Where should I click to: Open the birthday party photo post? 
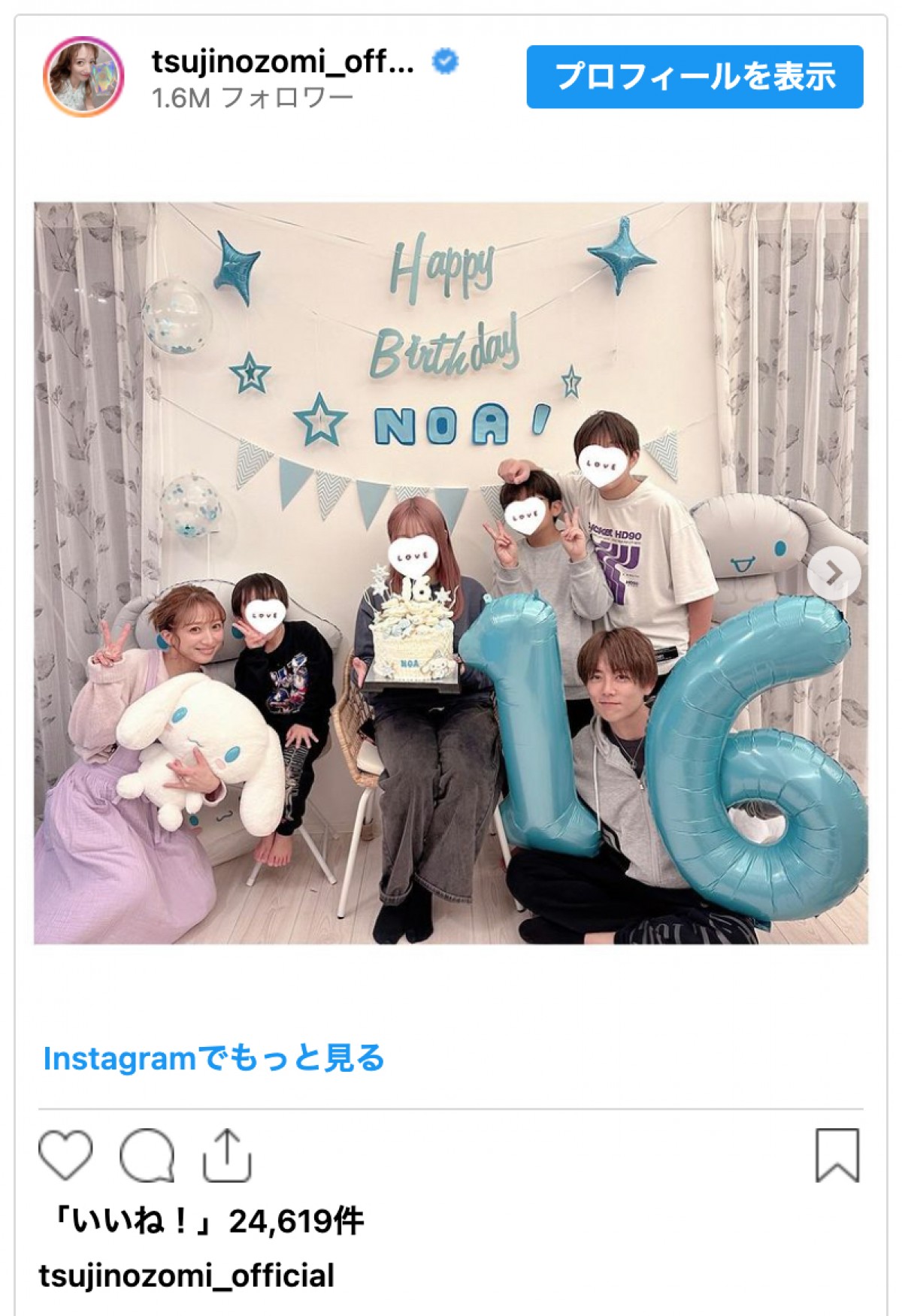tap(450, 573)
